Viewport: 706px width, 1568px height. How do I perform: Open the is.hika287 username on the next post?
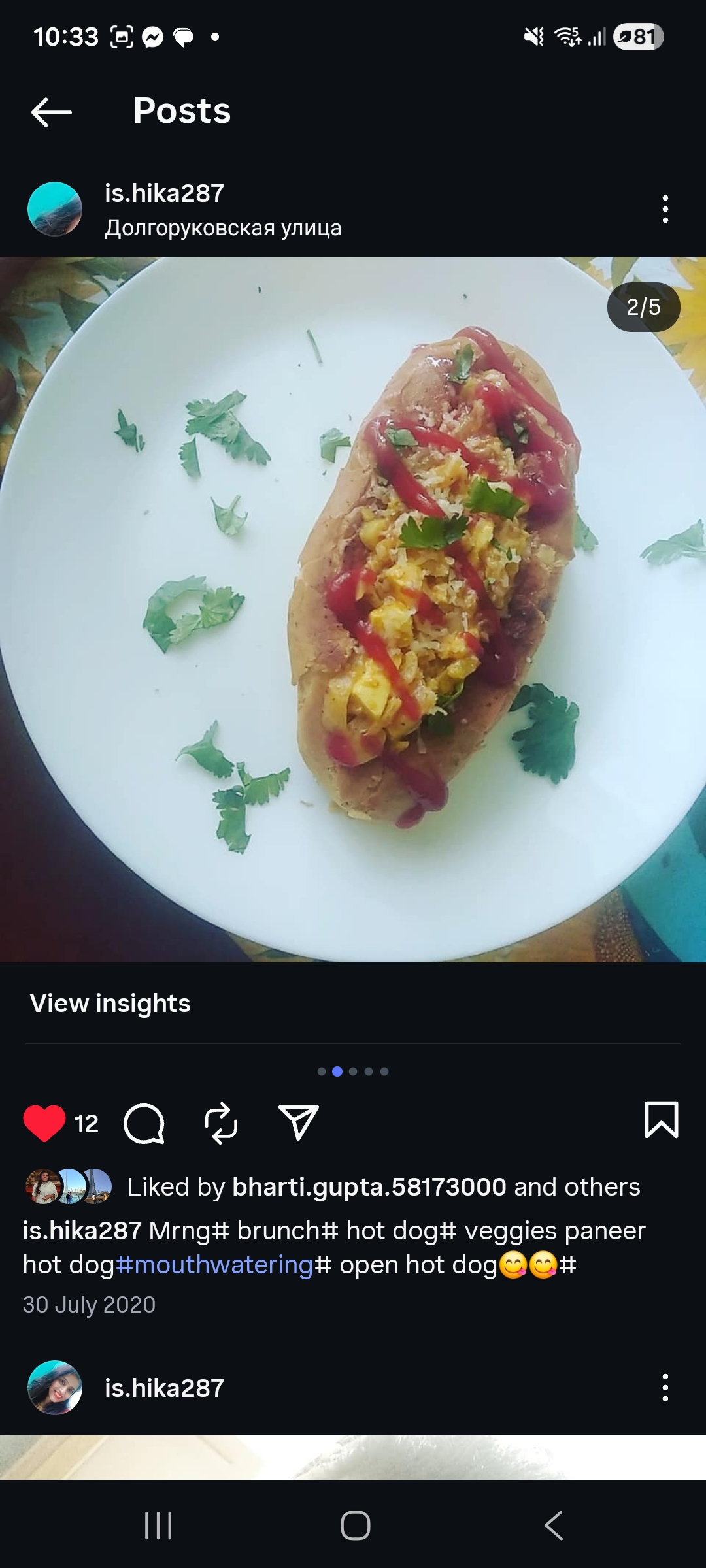click(x=164, y=1388)
